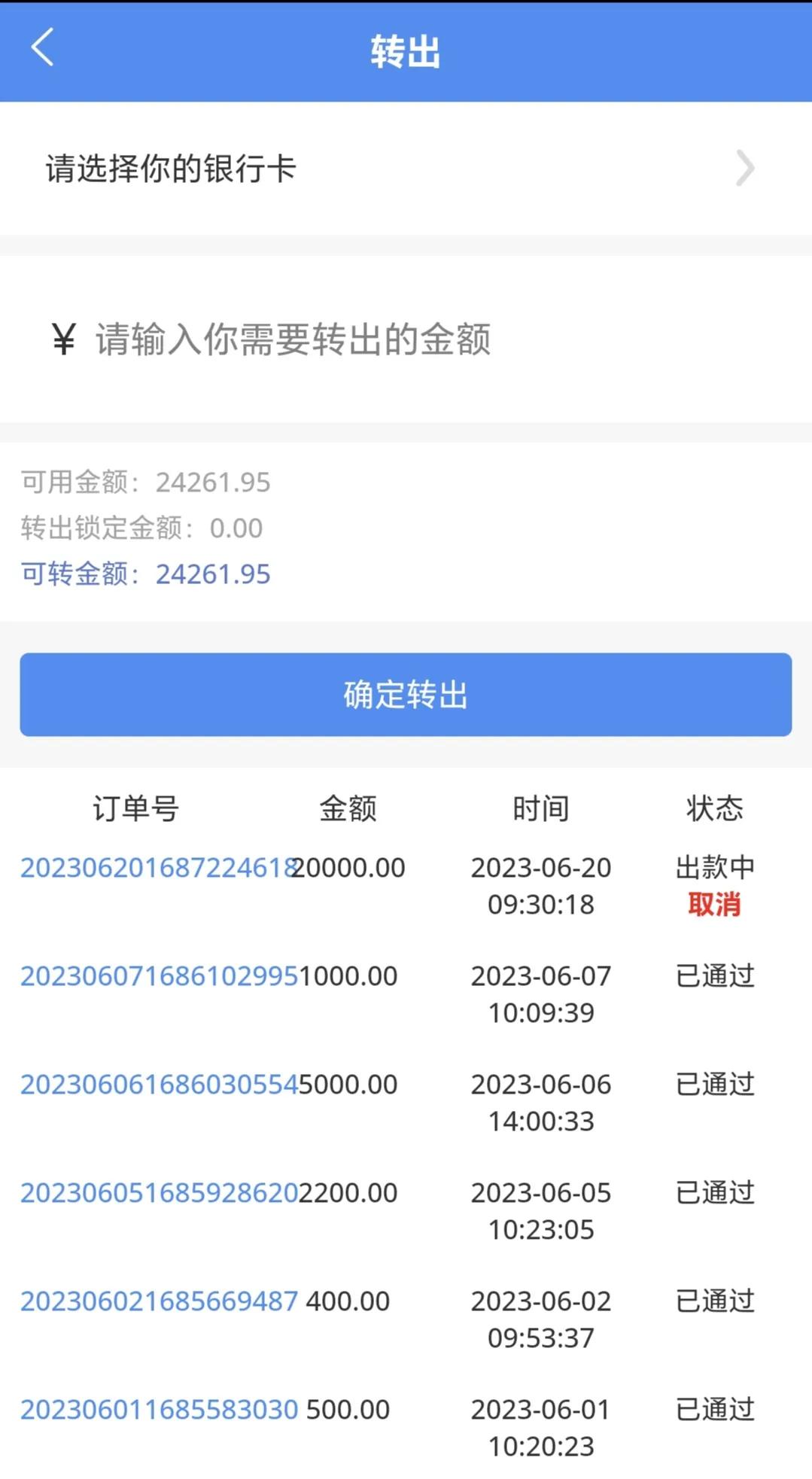Click the 出款中 status text
812x1479 pixels.
715,867
